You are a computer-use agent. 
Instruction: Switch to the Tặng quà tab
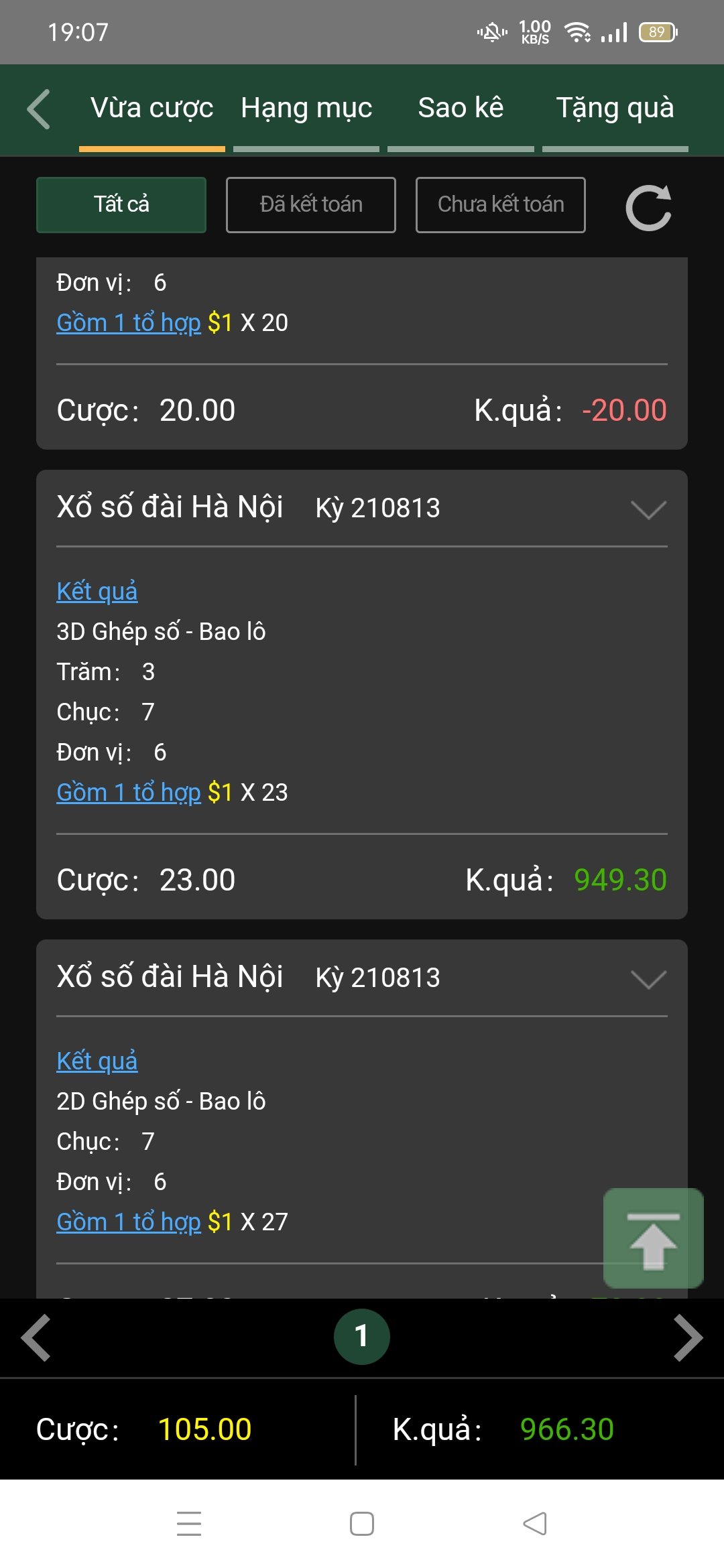point(615,109)
